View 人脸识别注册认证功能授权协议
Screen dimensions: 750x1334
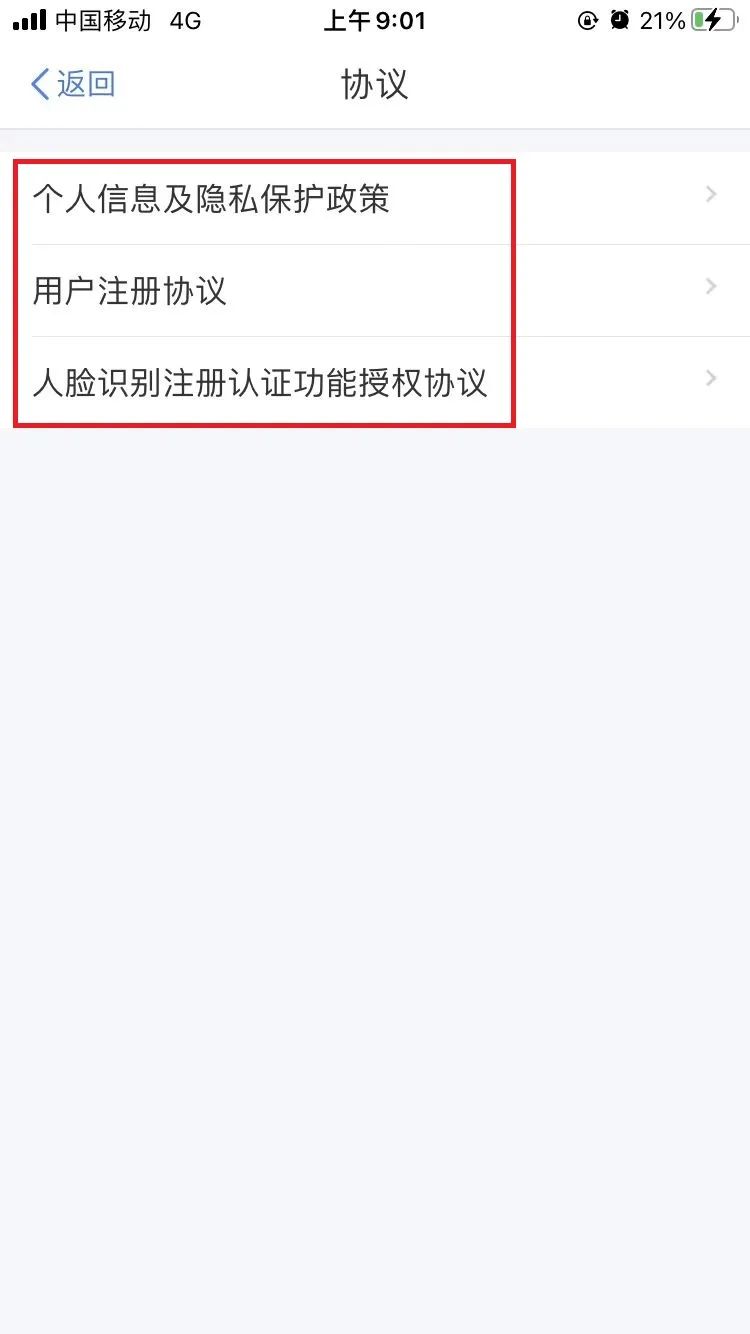point(375,382)
